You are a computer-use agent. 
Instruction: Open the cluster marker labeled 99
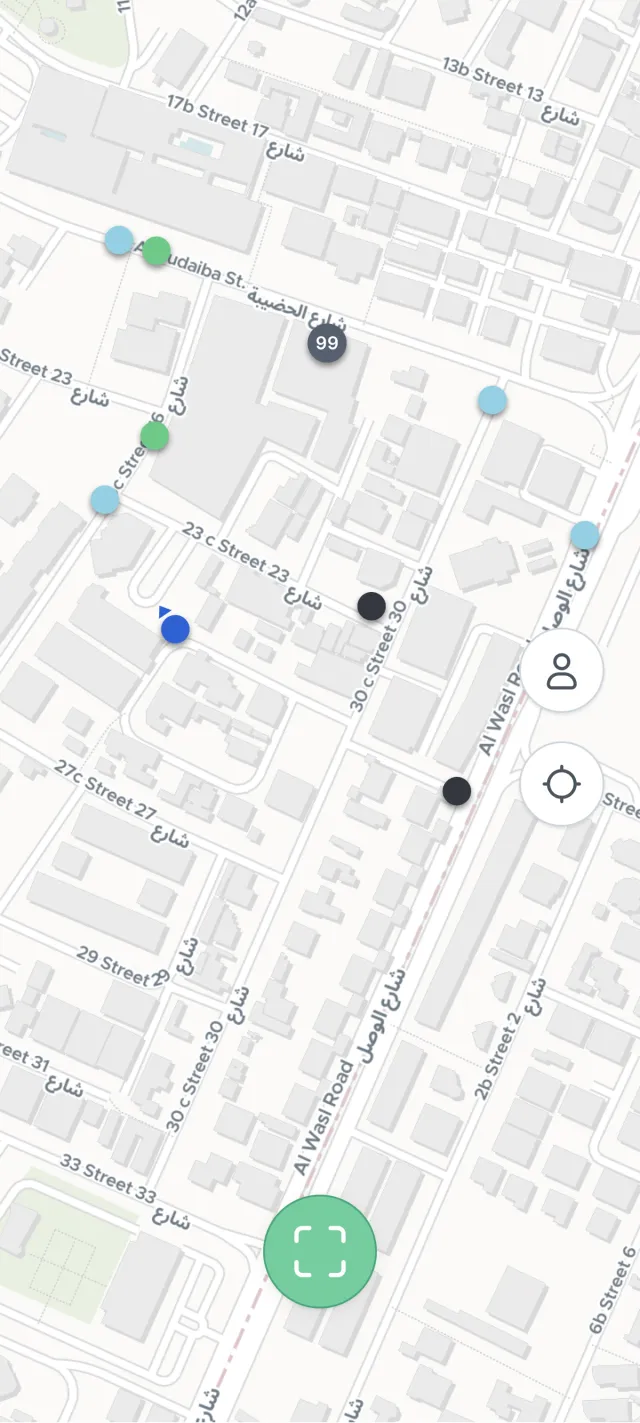pyautogui.click(x=327, y=344)
